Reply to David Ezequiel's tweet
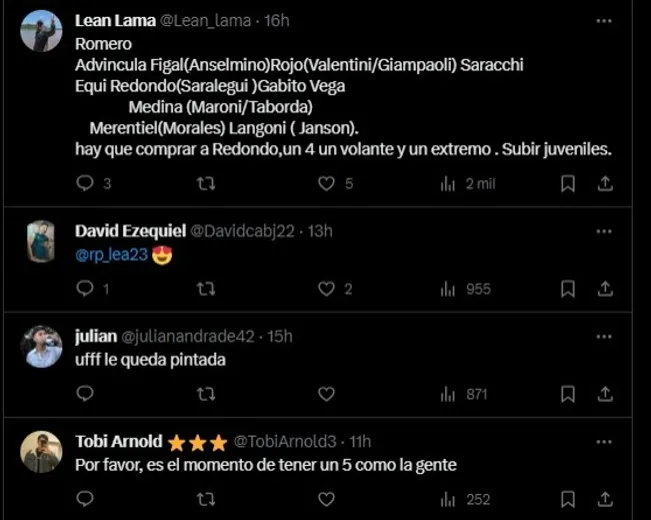Image resolution: width=651 pixels, height=520 pixels. [x=85, y=289]
